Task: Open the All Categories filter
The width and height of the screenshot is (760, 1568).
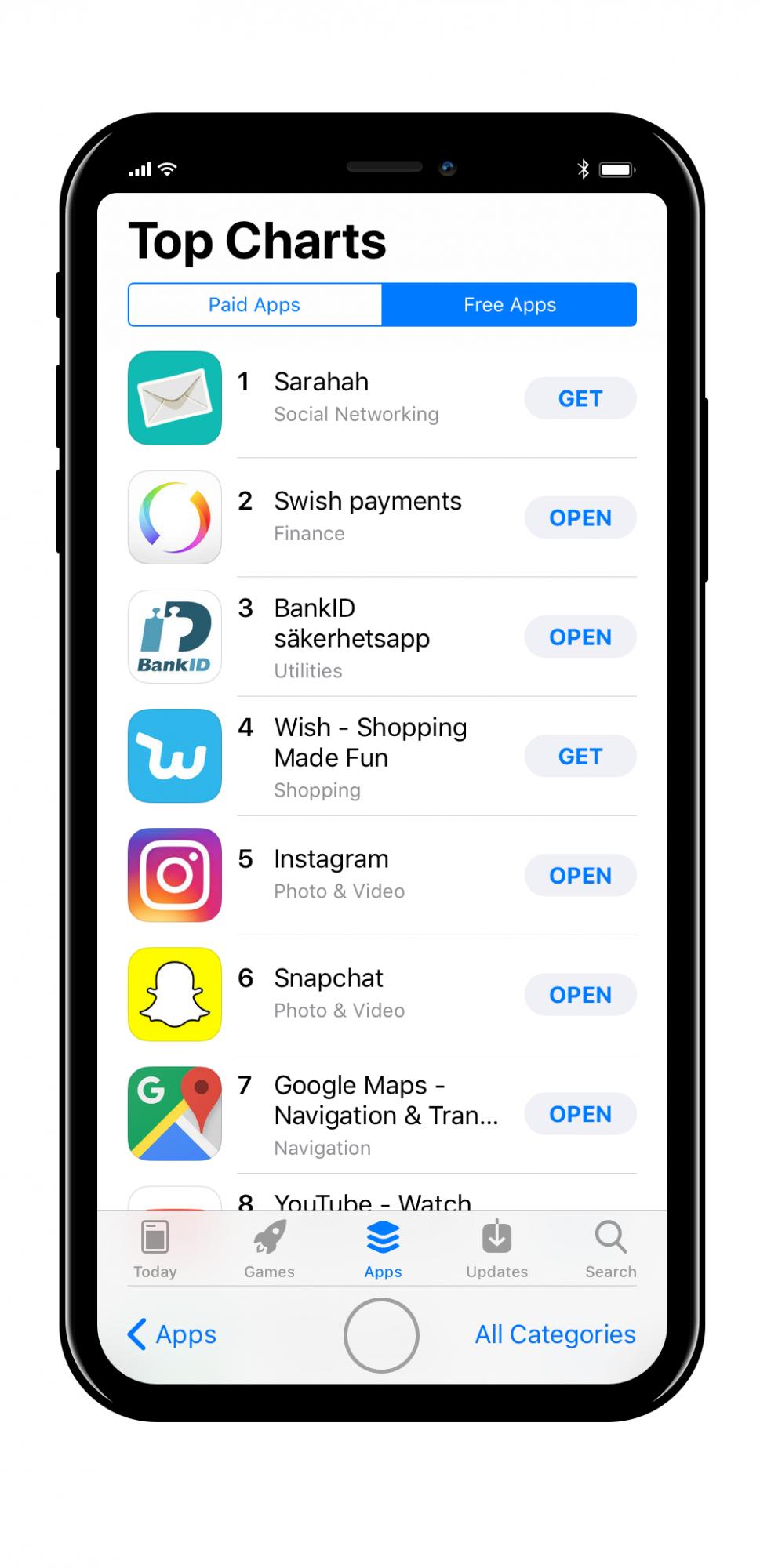Action: click(x=555, y=1334)
